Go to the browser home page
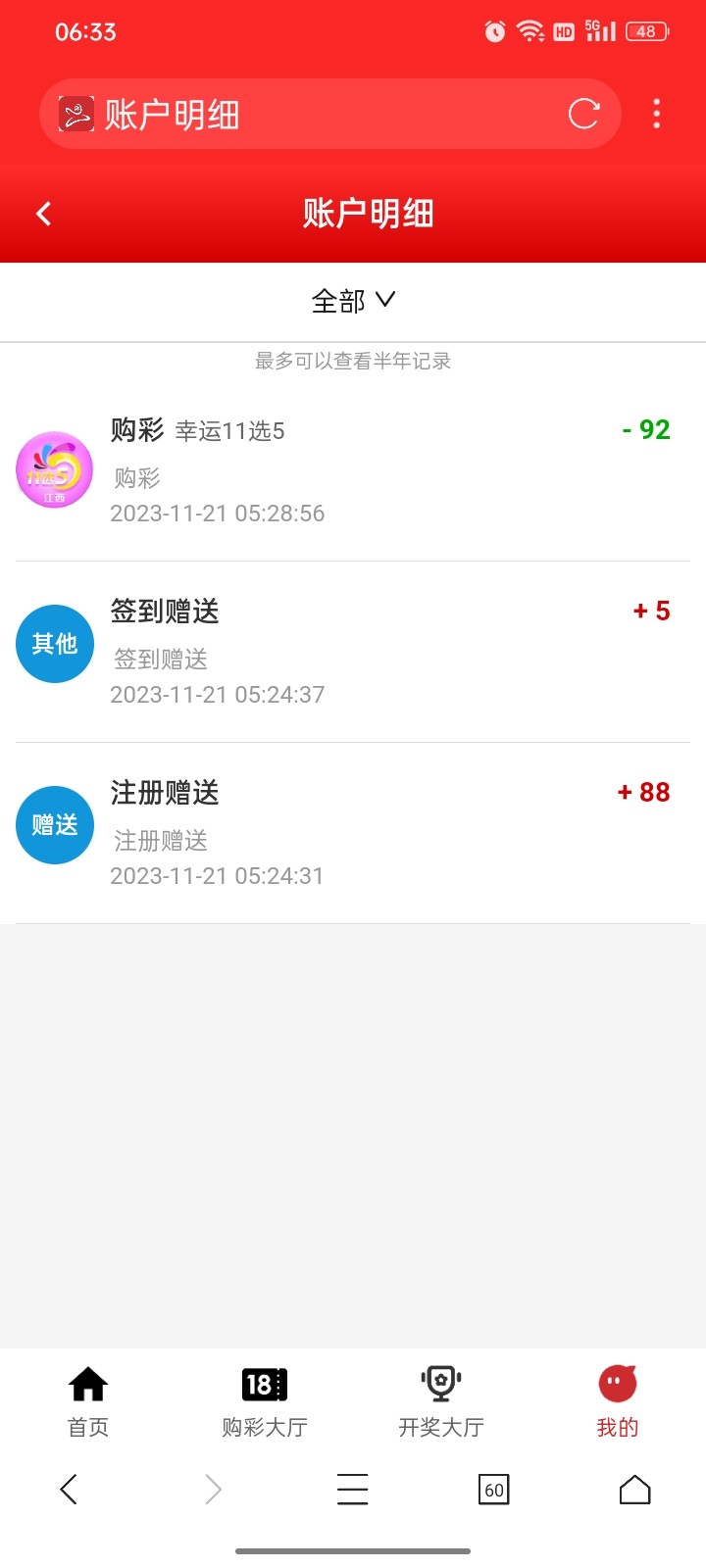706x1568 pixels. (x=635, y=1490)
